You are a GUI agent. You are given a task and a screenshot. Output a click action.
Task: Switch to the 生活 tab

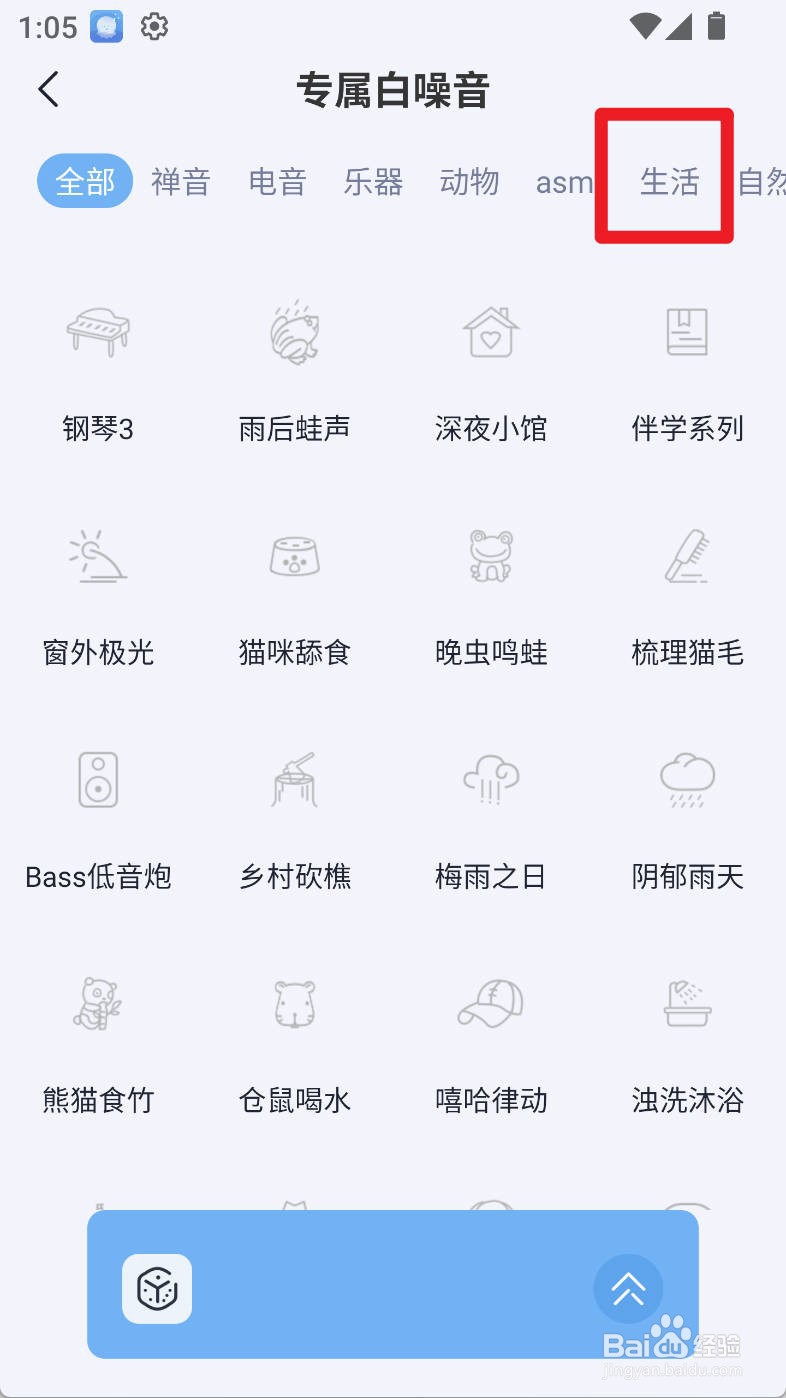click(669, 182)
